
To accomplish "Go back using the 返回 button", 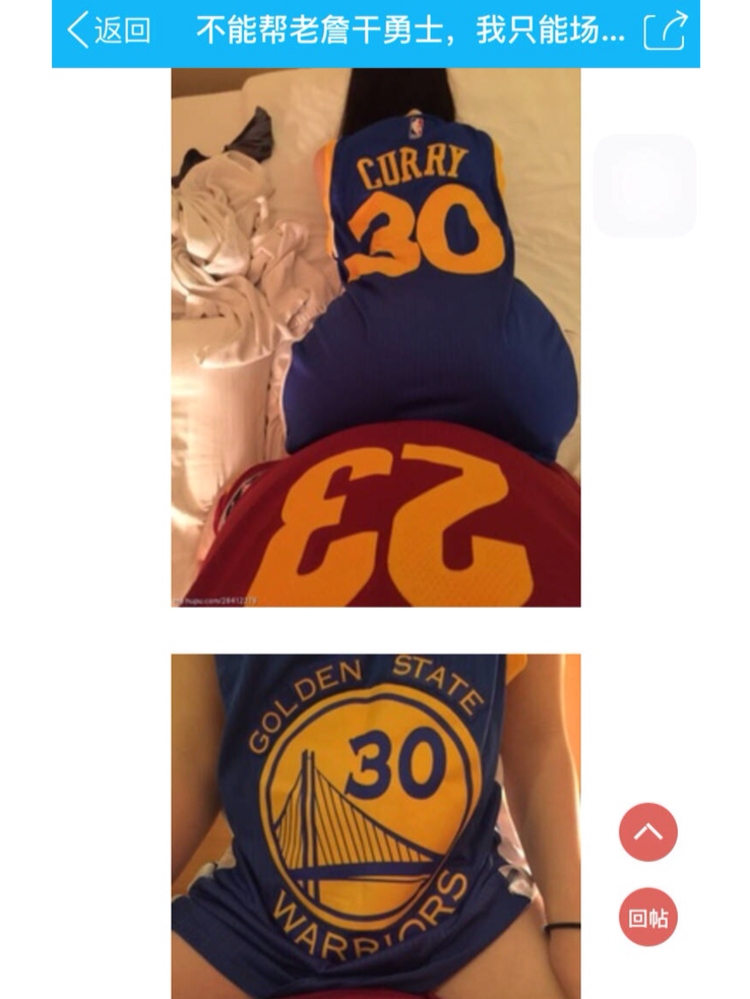I will click(x=108, y=31).
